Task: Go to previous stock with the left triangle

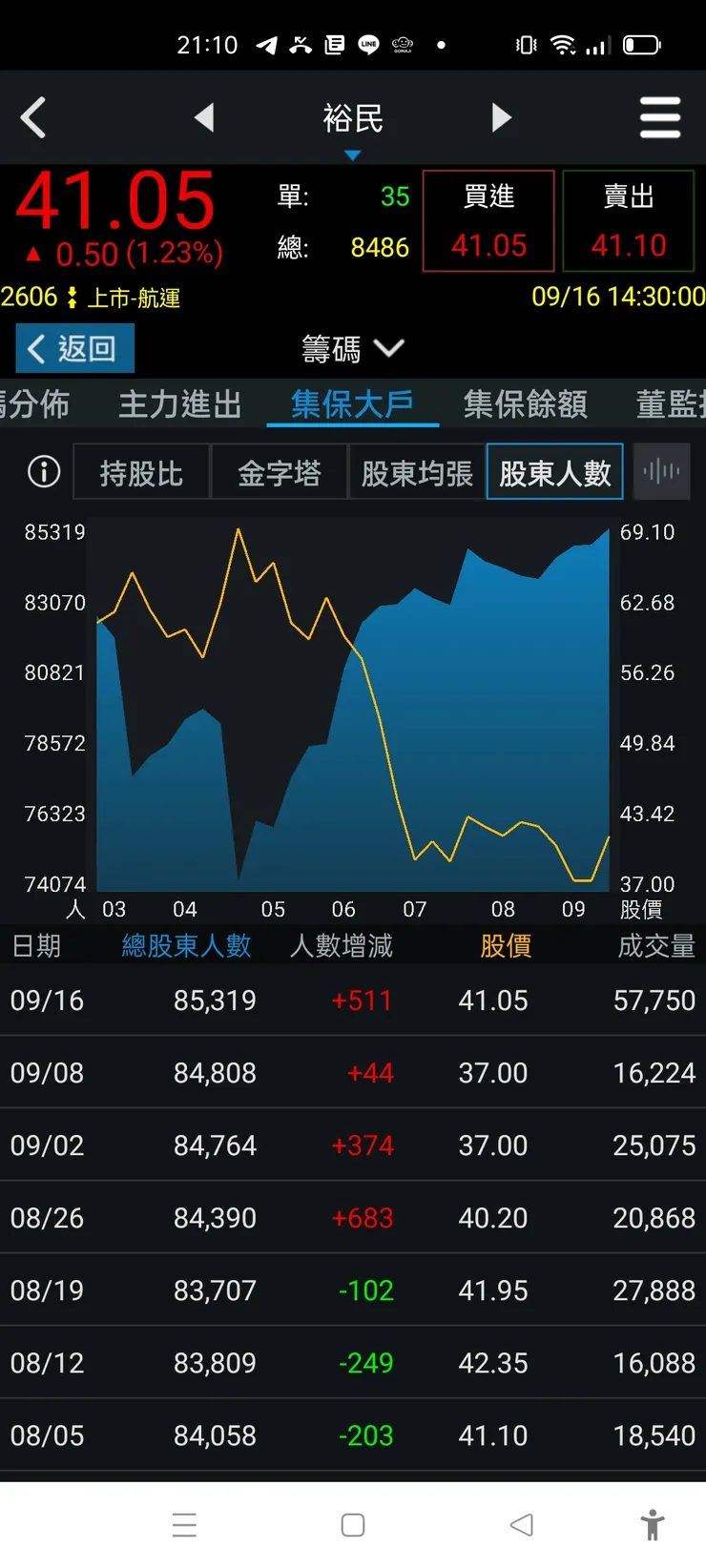Action: [204, 116]
